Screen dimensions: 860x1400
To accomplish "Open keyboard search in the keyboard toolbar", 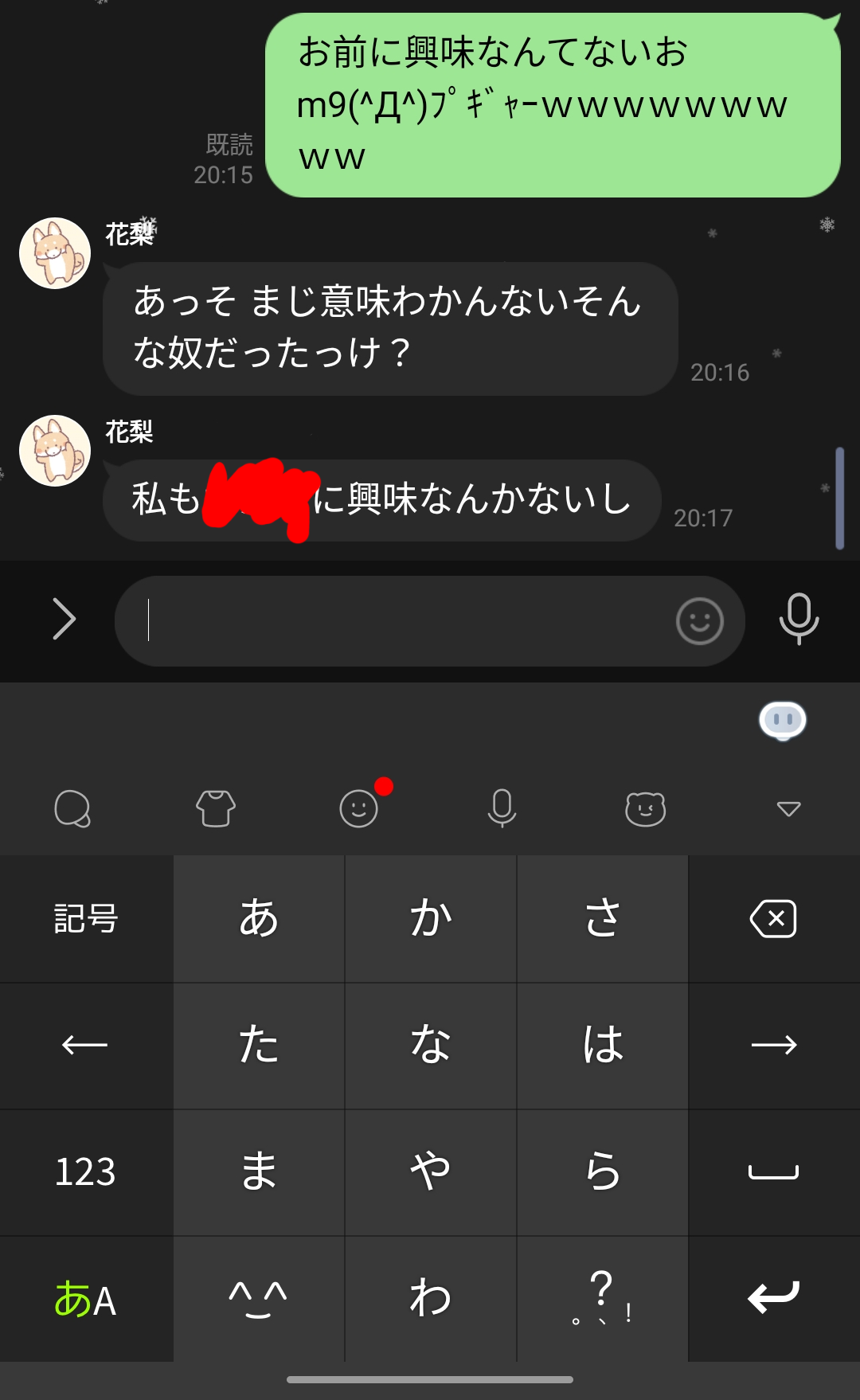I will pos(72,809).
